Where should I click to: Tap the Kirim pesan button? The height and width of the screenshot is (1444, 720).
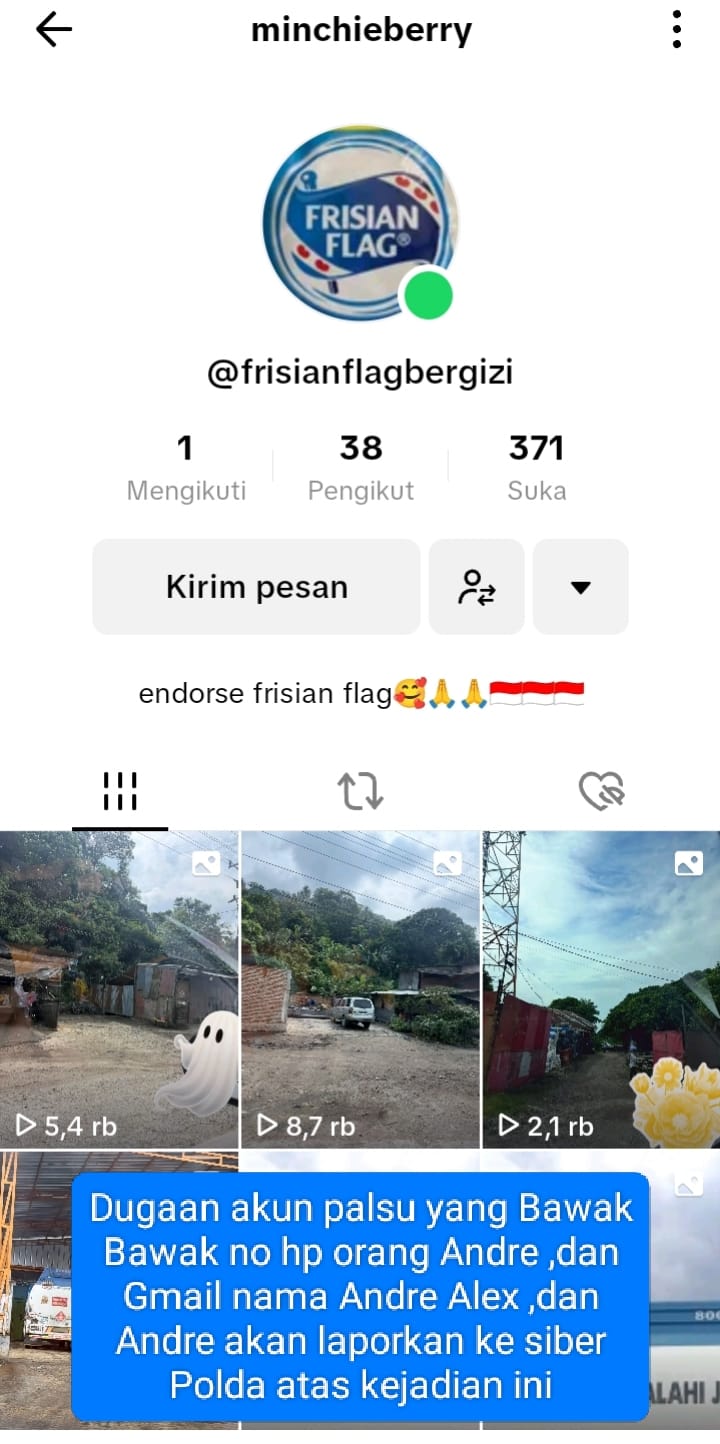pyautogui.click(x=256, y=587)
